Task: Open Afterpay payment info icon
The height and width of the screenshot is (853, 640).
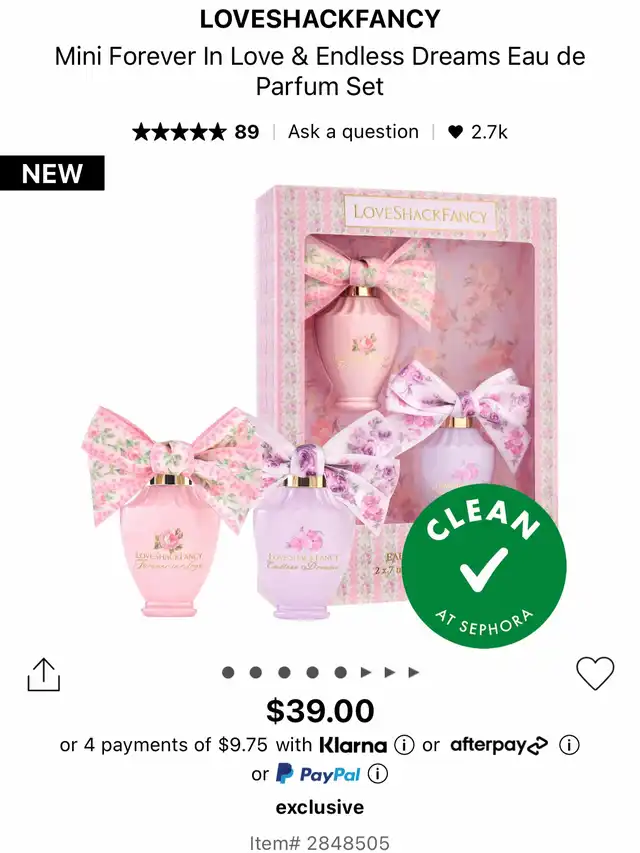Action: 569,745
